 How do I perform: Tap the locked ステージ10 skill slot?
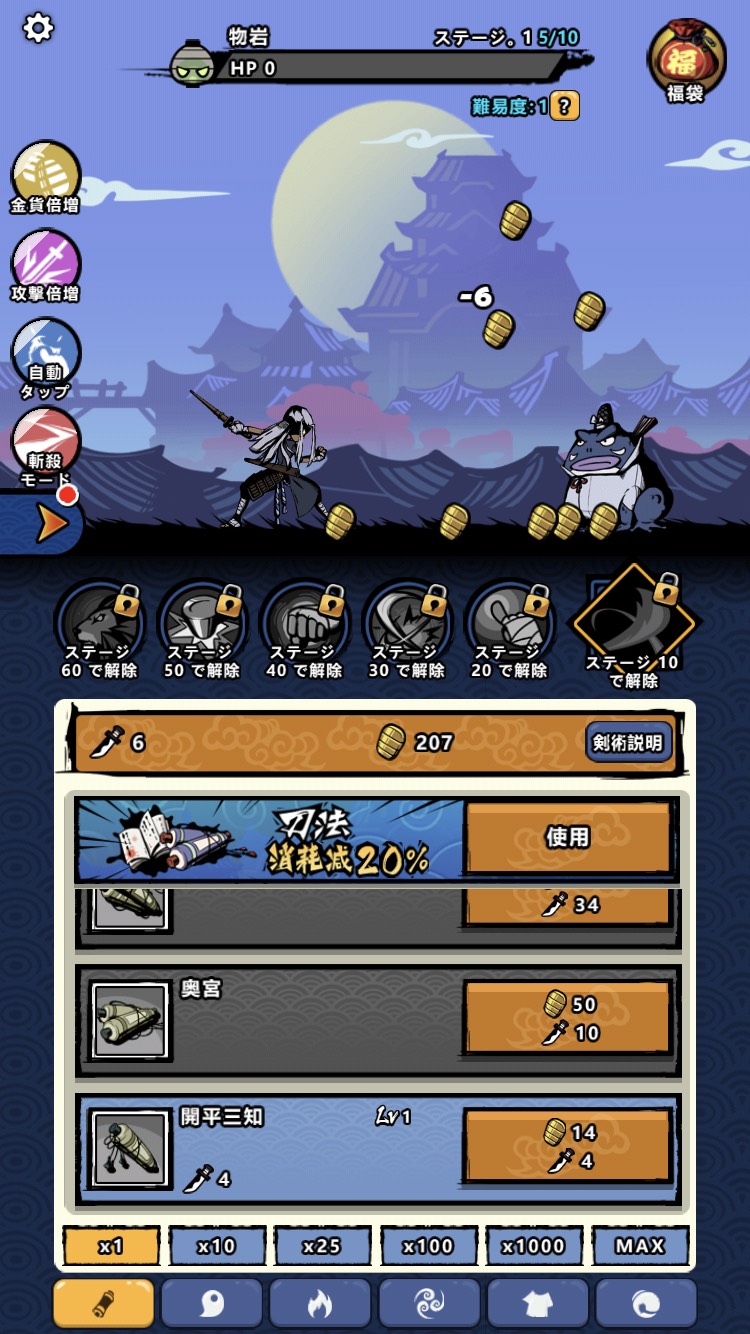632,622
